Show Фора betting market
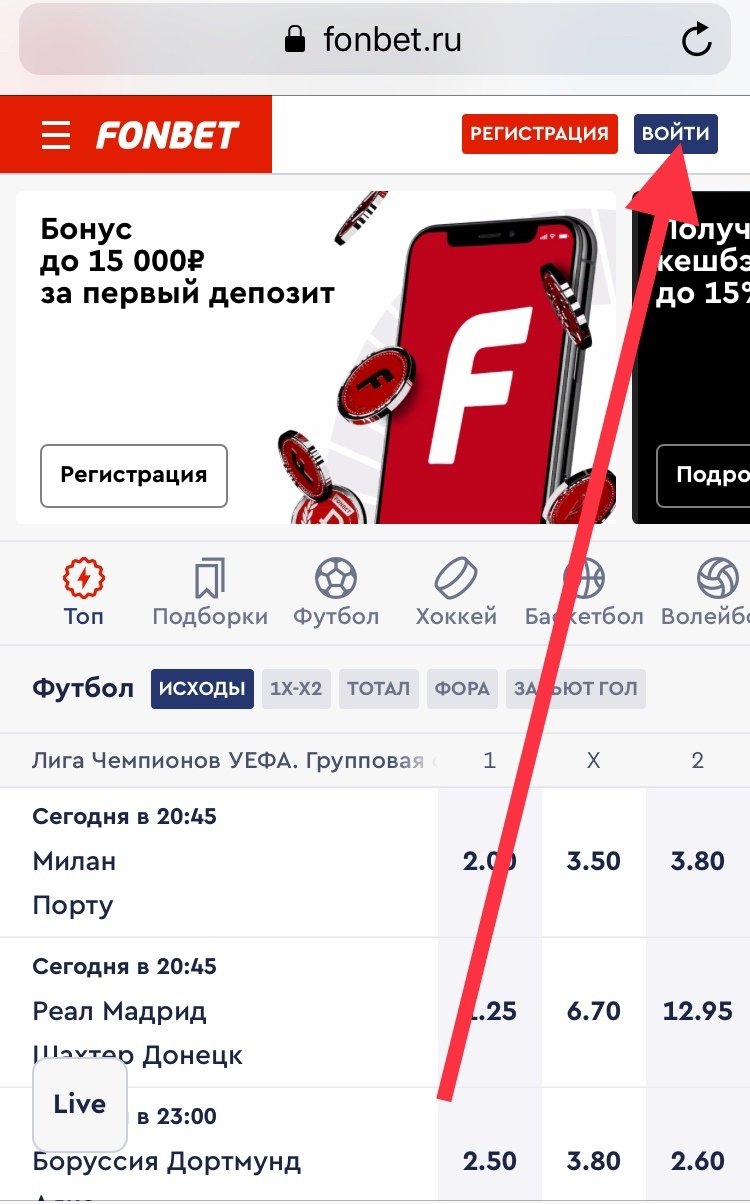750x1204 pixels. tap(462, 689)
